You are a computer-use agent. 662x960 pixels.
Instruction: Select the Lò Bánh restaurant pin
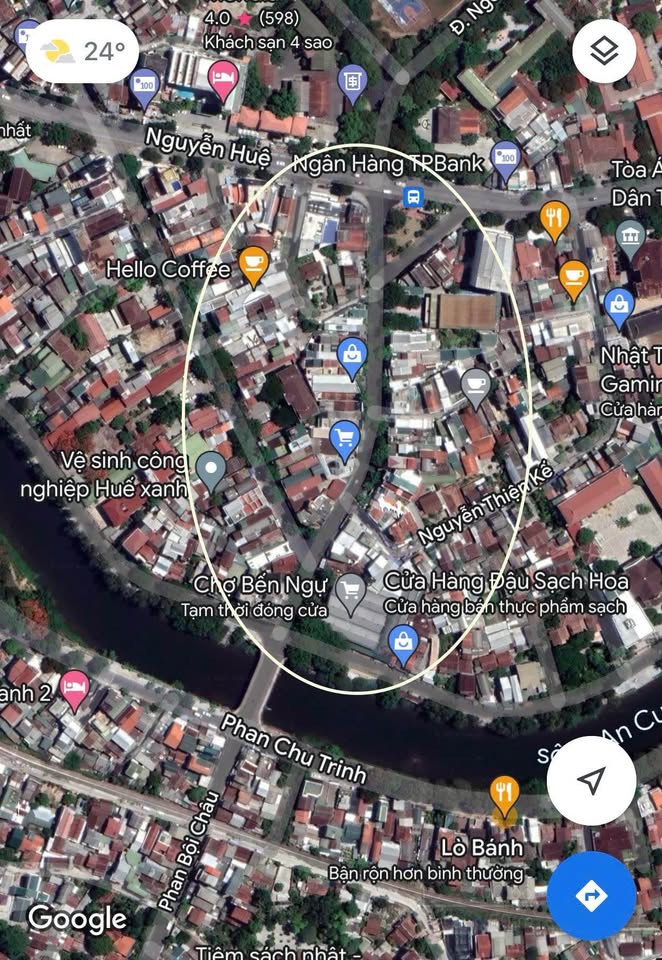pos(505,798)
